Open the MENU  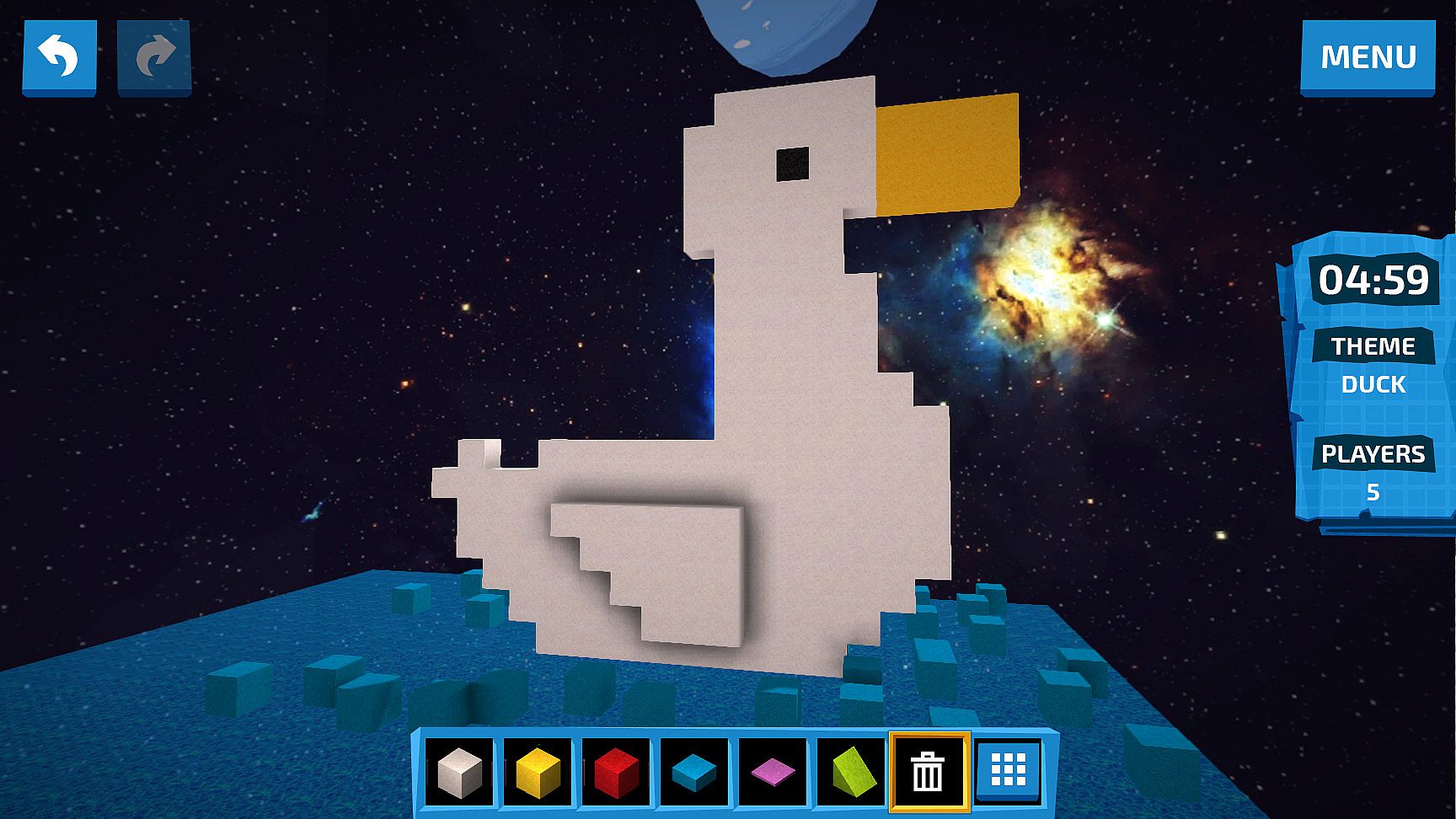1368,56
